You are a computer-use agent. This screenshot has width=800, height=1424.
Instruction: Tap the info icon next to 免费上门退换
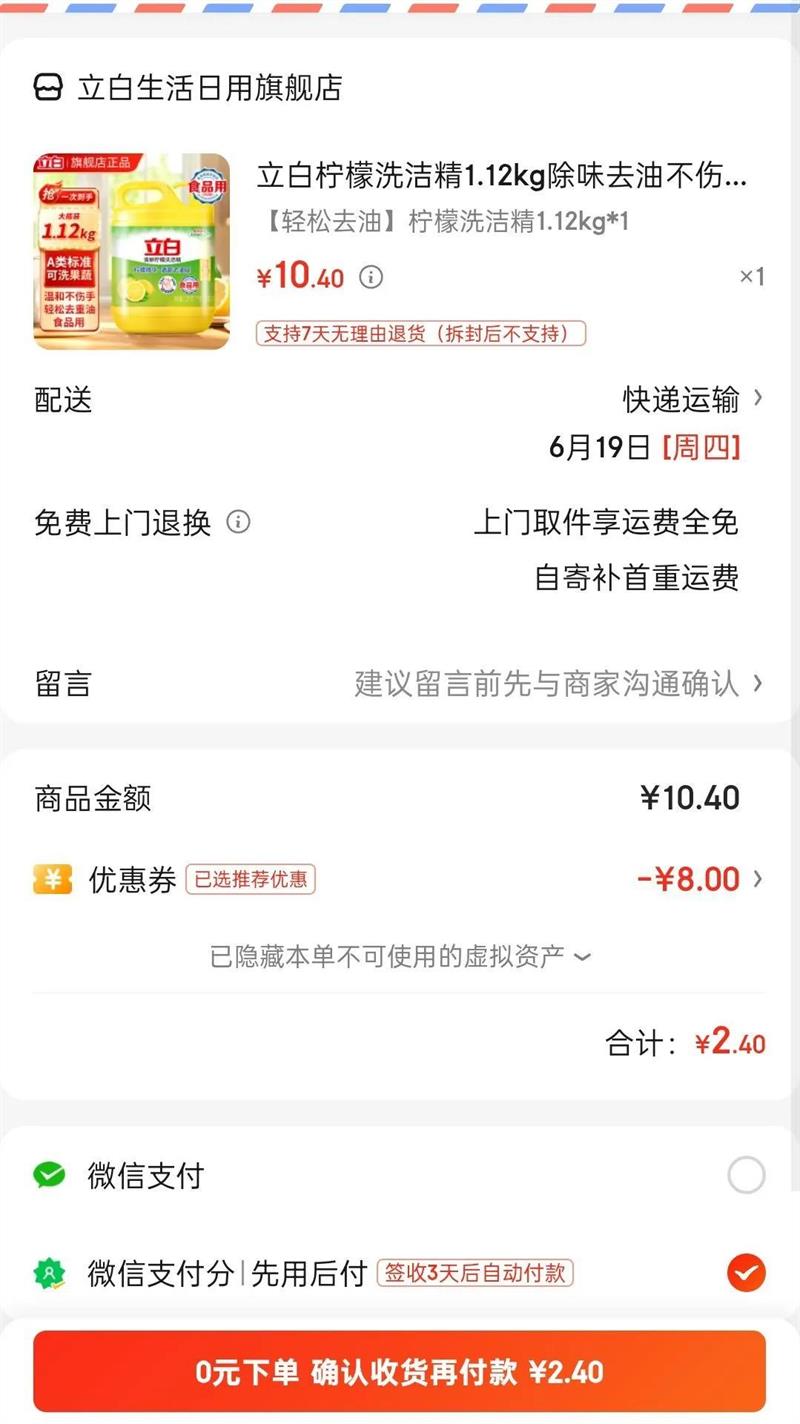point(238,522)
